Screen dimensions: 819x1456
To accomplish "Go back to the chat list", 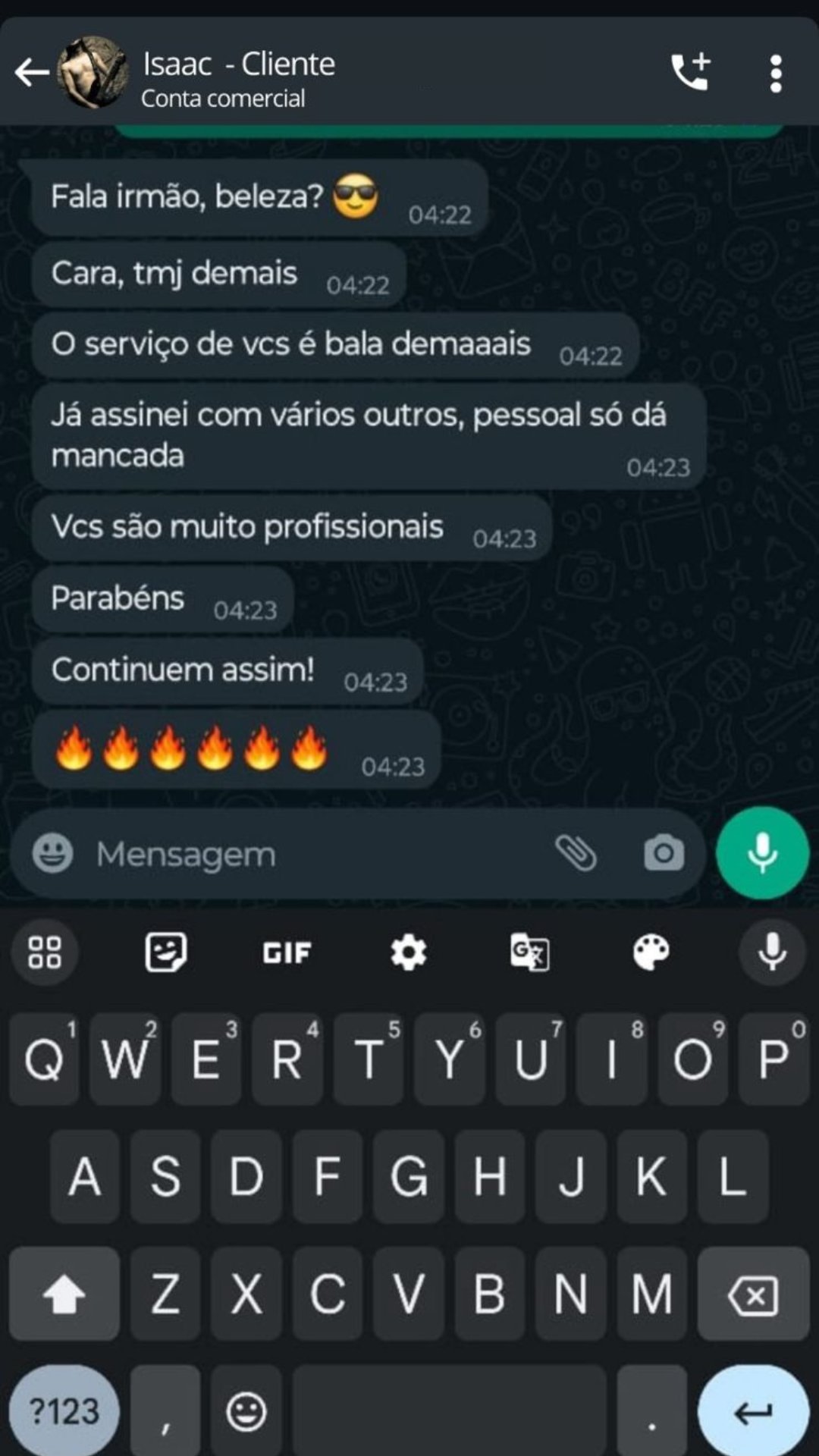I will click(x=32, y=74).
